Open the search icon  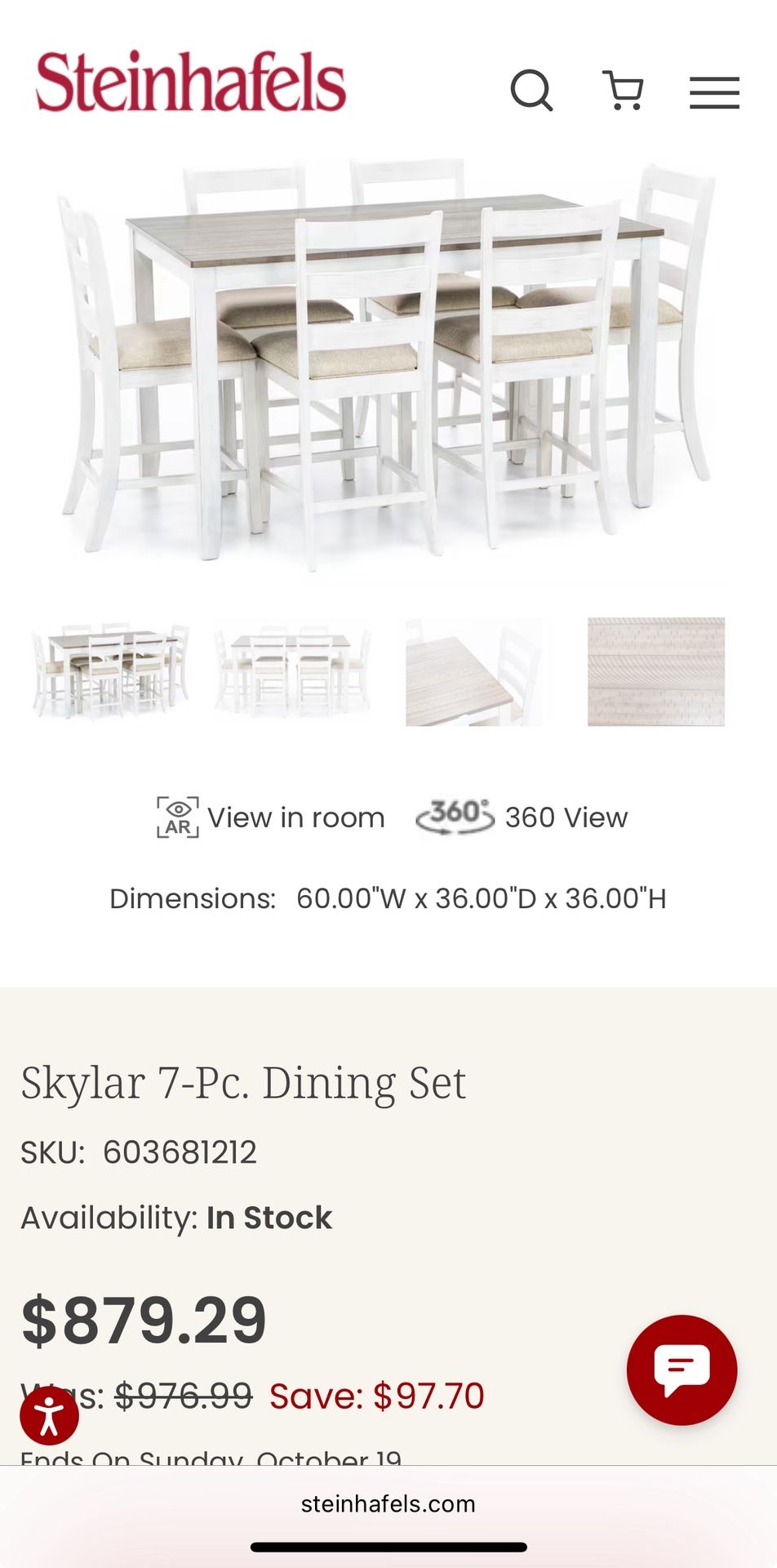pos(531,90)
